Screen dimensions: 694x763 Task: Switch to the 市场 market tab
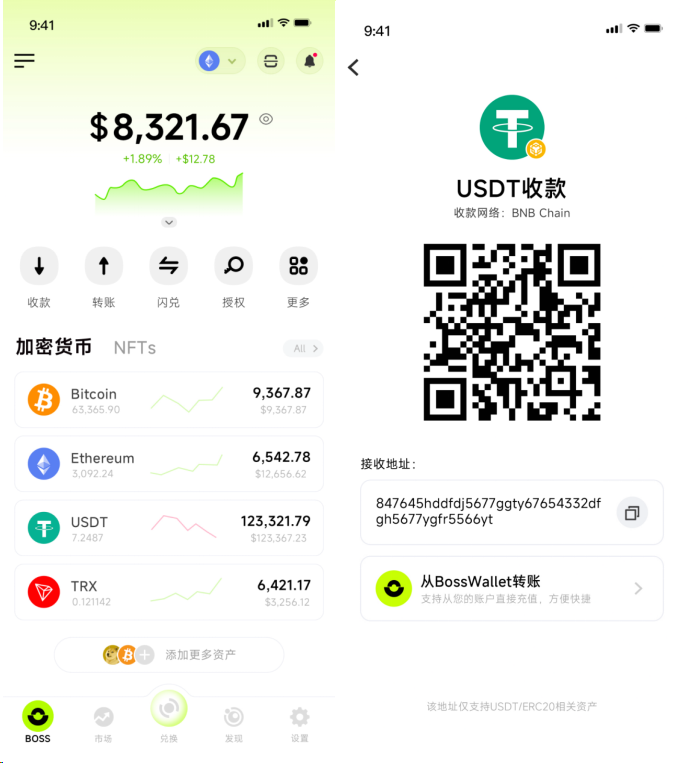click(x=103, y=723)
